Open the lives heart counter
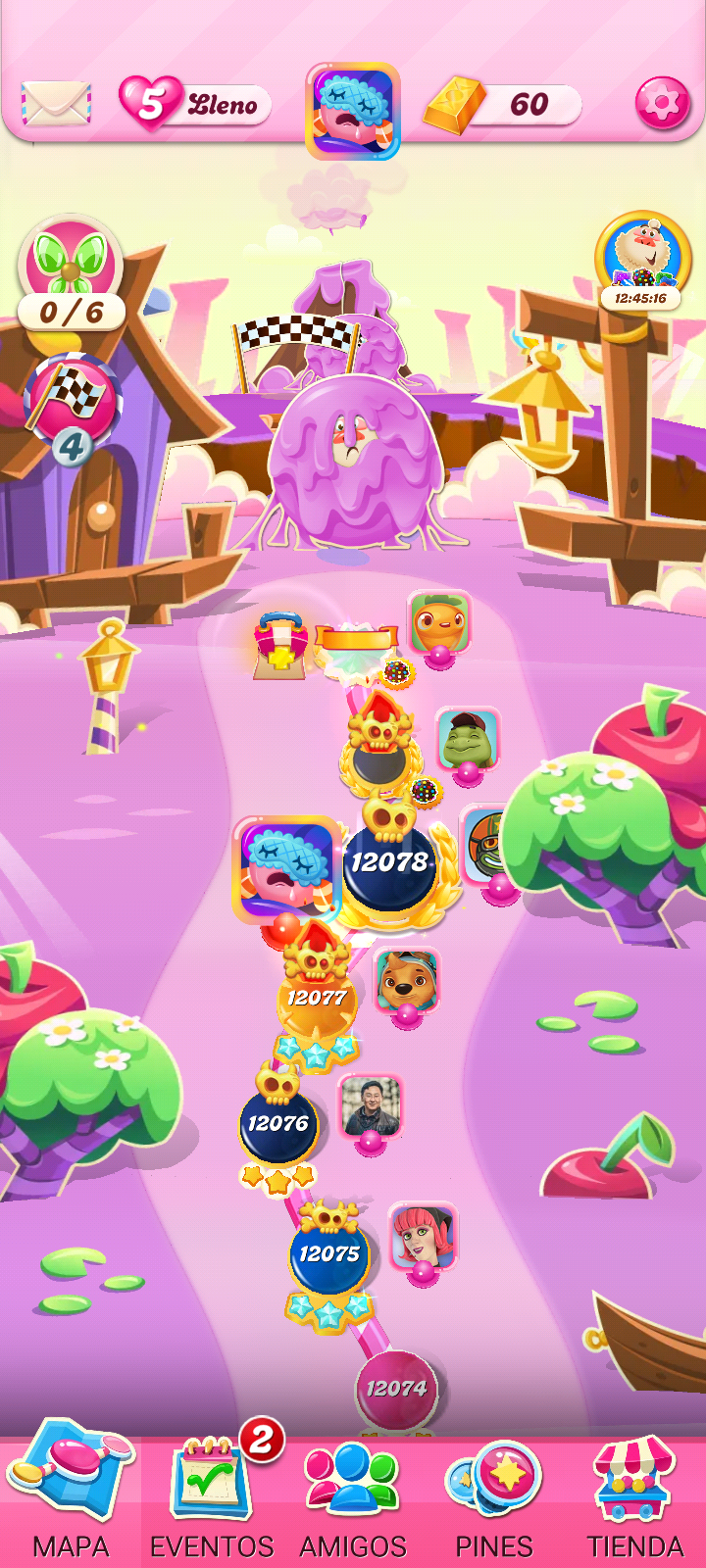 tap(195, 103)
